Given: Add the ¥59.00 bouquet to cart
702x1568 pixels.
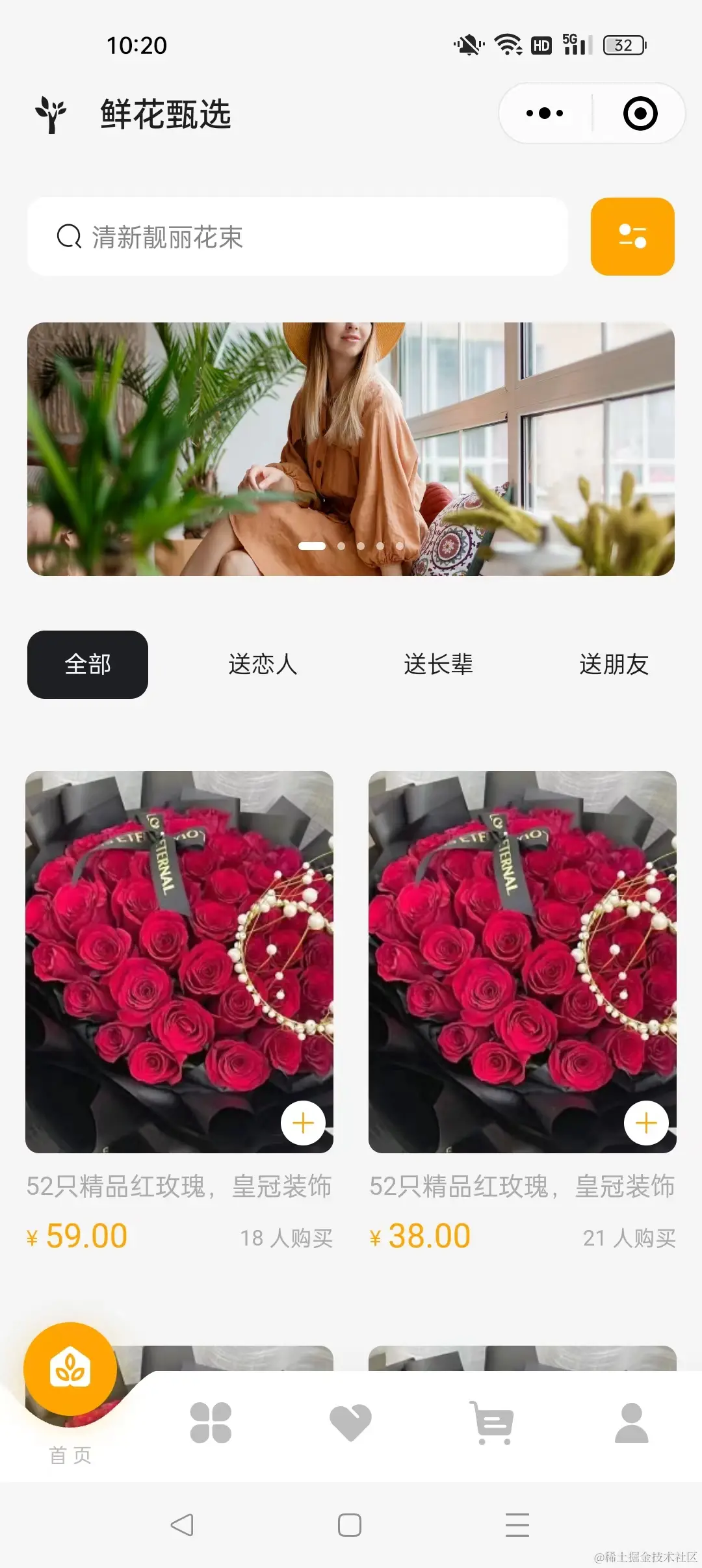Looking at the screenshot, I should point(303,1123).
